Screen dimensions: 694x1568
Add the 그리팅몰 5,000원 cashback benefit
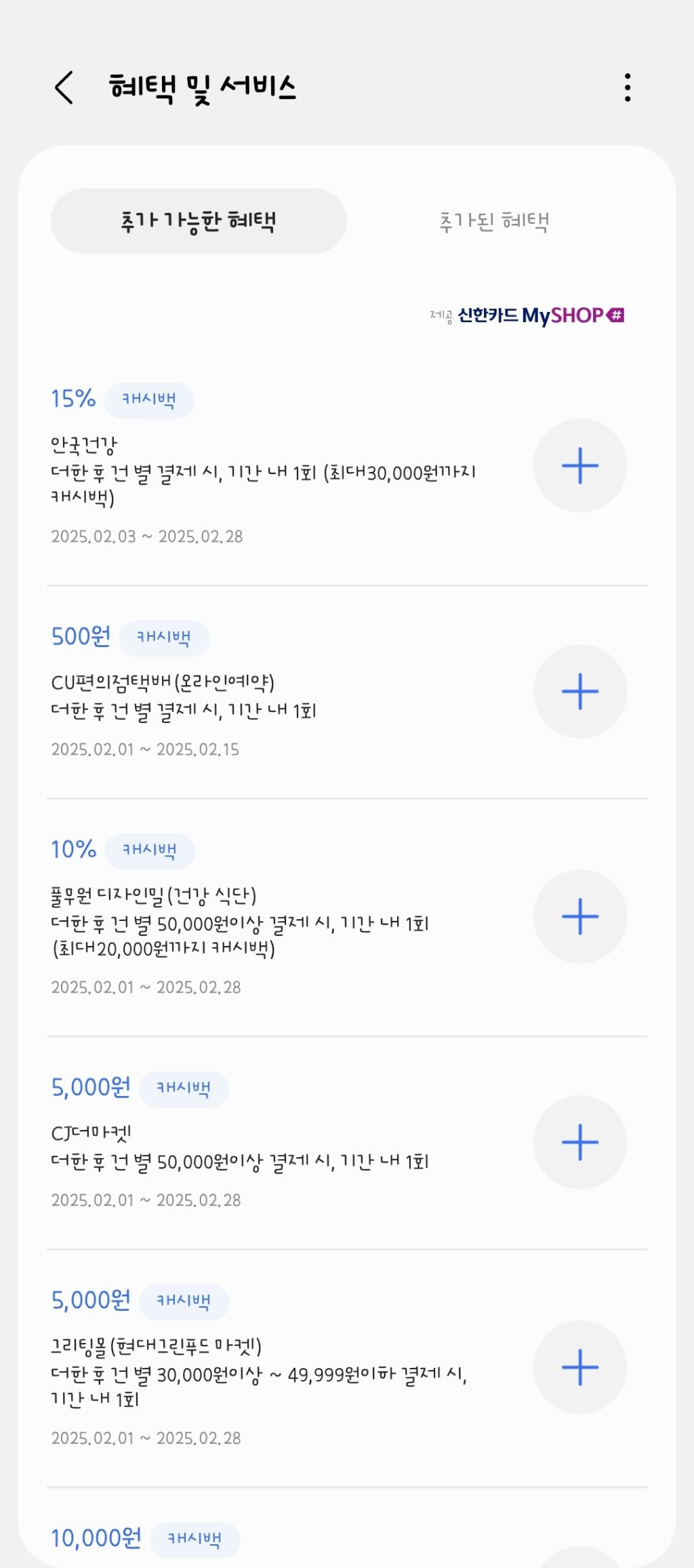click(579, 1367)
